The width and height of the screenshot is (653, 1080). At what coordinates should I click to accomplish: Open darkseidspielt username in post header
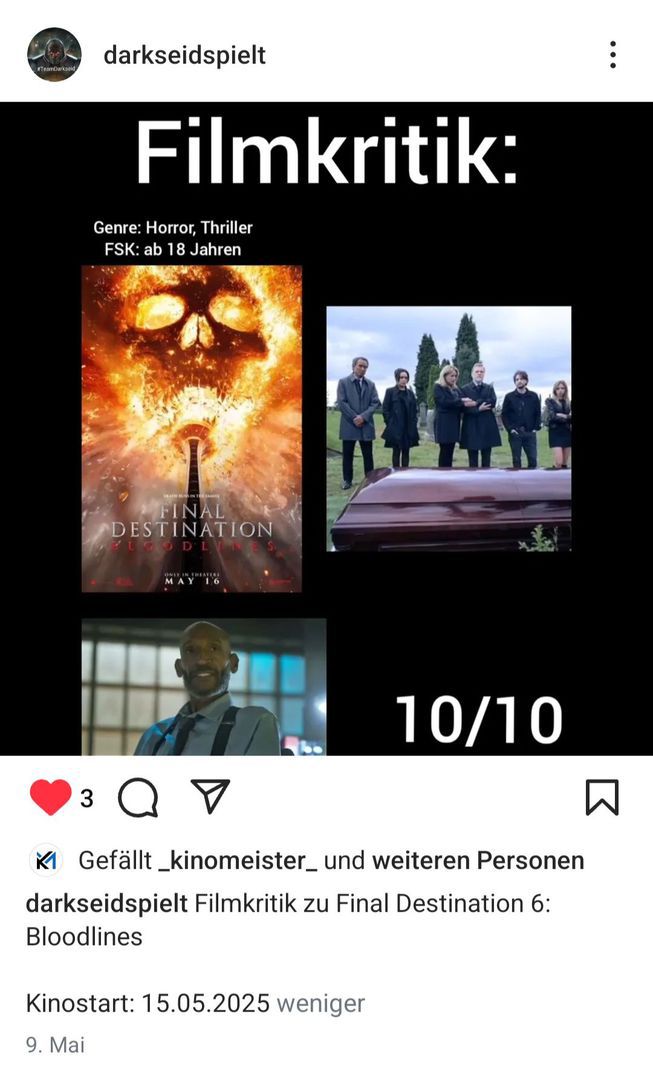tap(185, 55)
